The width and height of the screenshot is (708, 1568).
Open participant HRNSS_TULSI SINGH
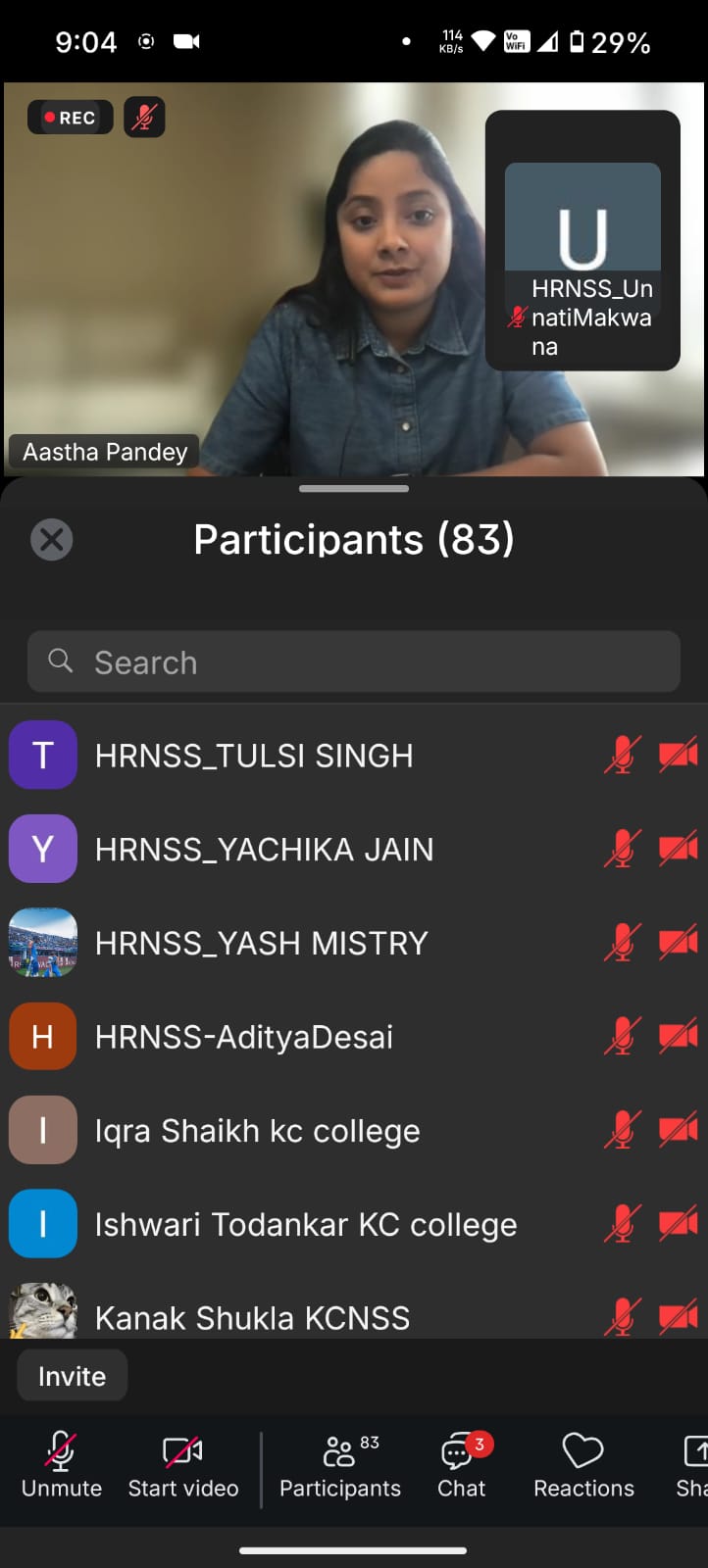click(254, 756)
